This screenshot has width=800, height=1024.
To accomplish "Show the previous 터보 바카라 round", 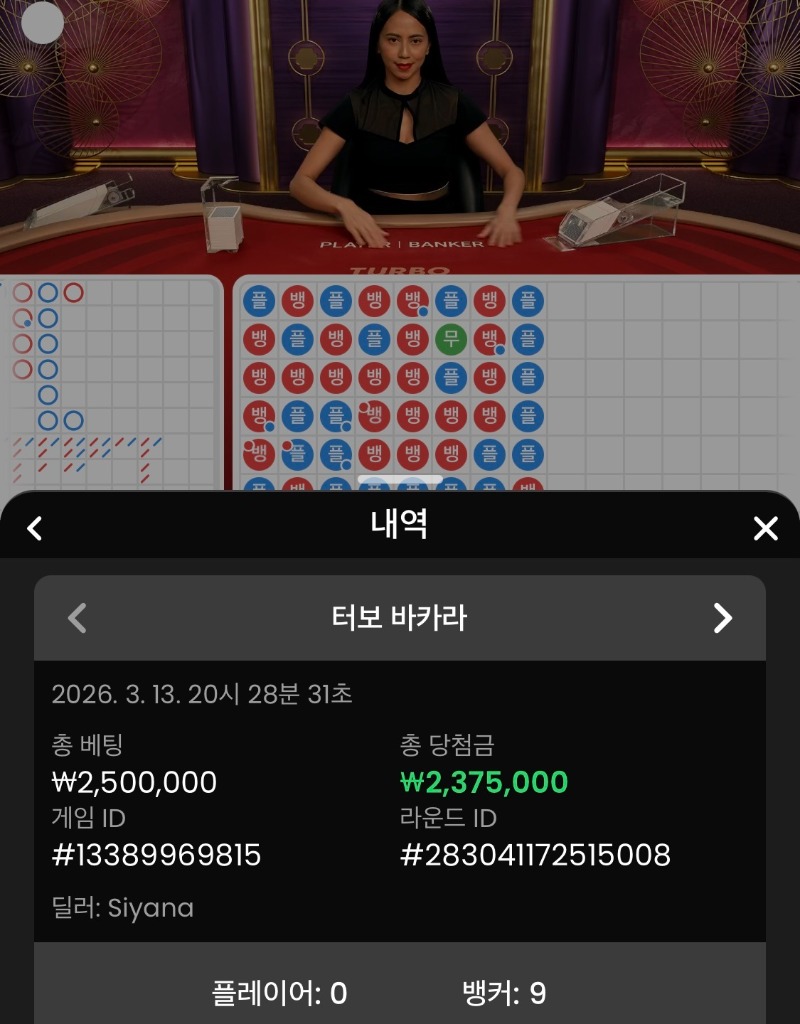I will pyautogui.click(x=77, y=618).
